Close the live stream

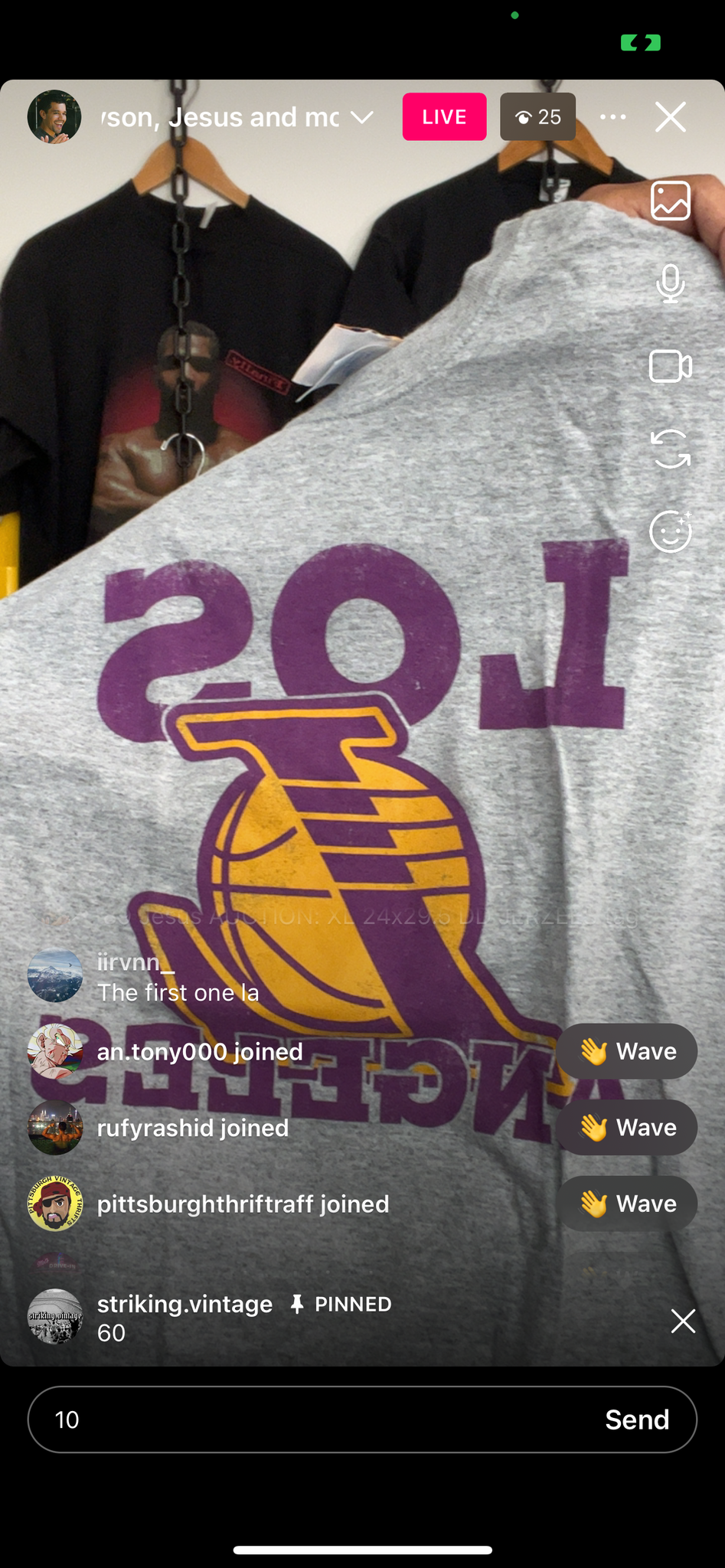[x=671, y=117]
